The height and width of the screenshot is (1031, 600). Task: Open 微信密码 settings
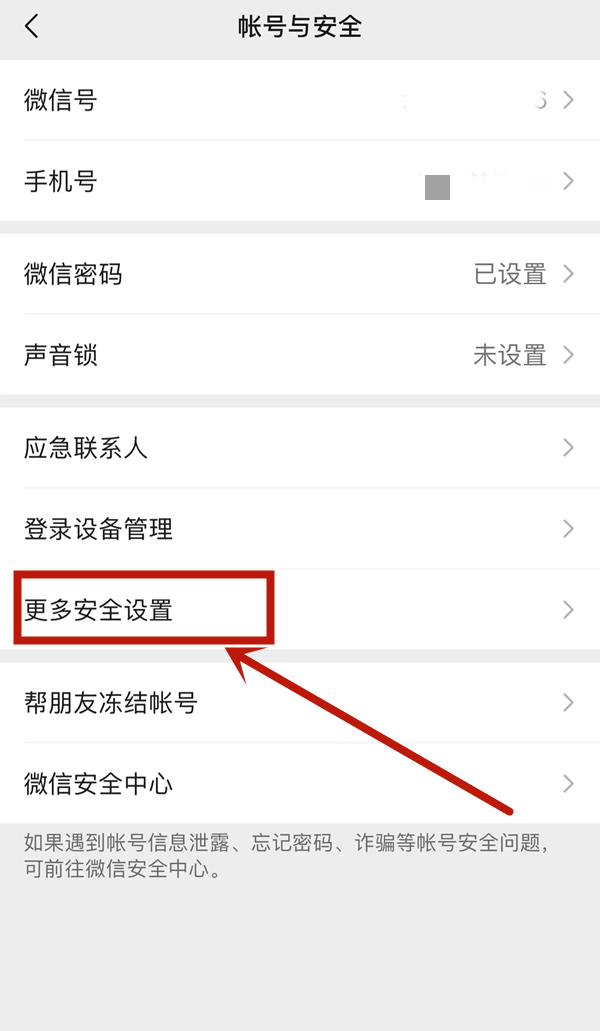point(300,274)
